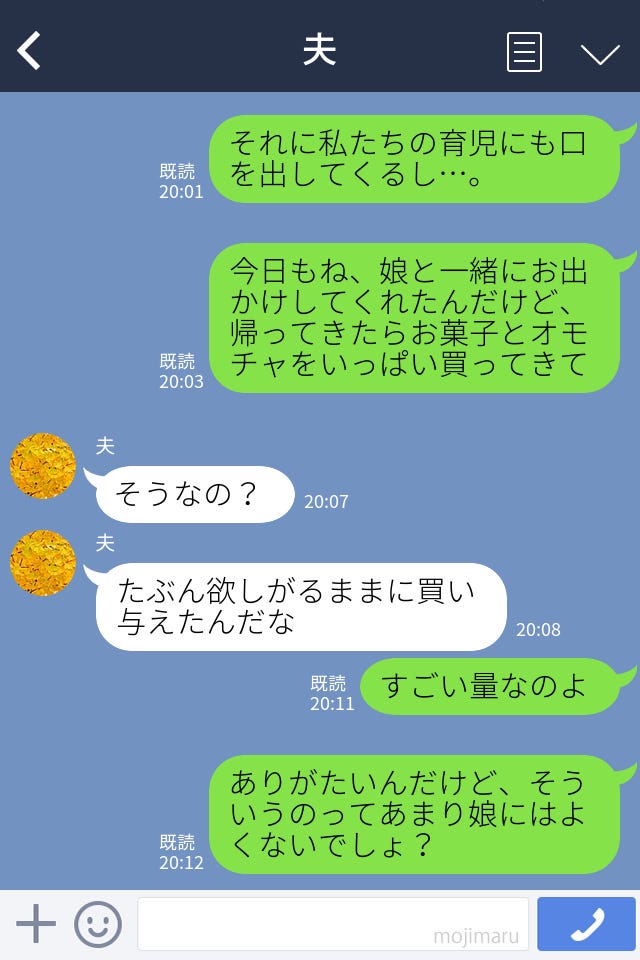Expand the chat options chevron
640x960 pixels.
(600, 53)
